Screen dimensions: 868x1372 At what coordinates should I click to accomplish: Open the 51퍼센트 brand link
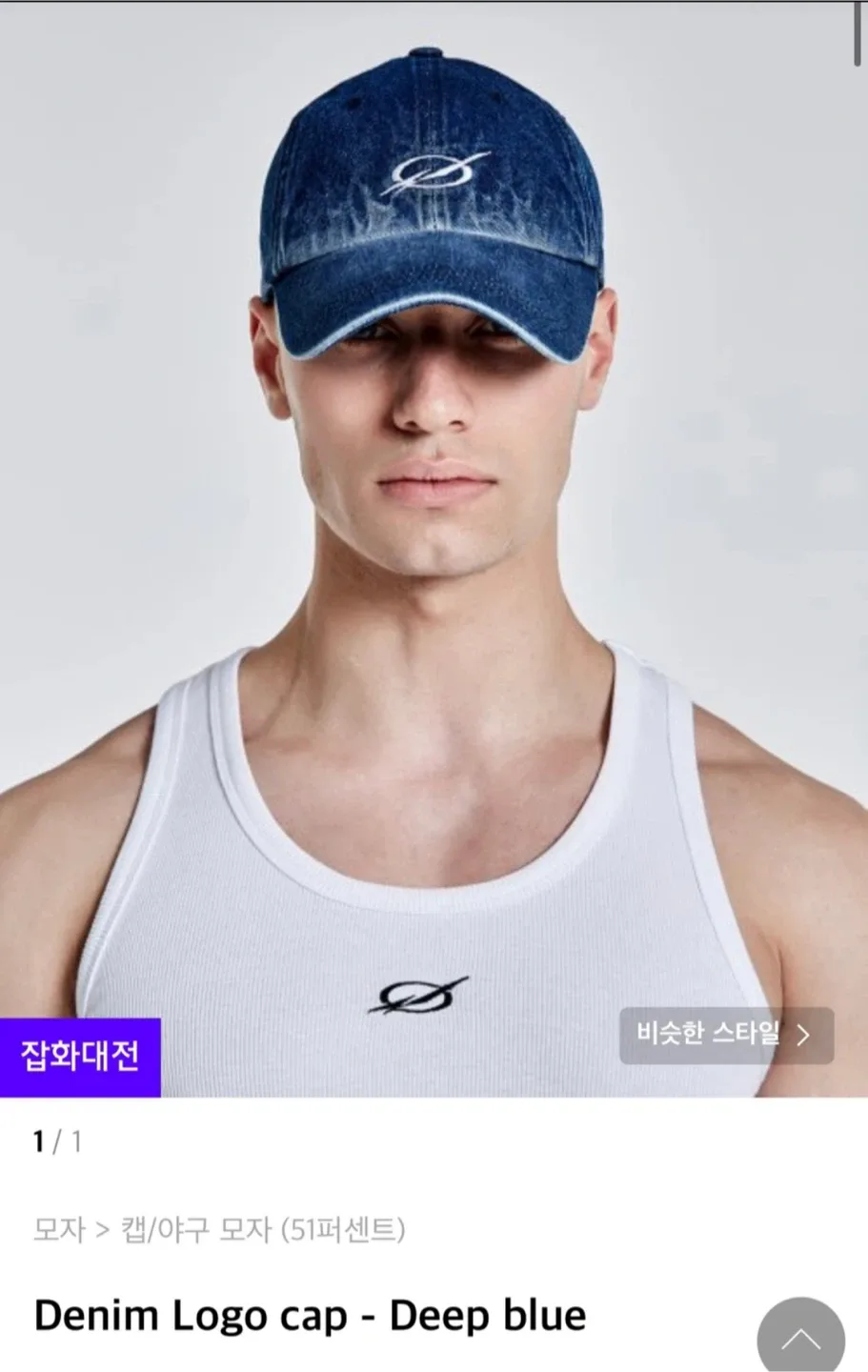coord(343,1229)
